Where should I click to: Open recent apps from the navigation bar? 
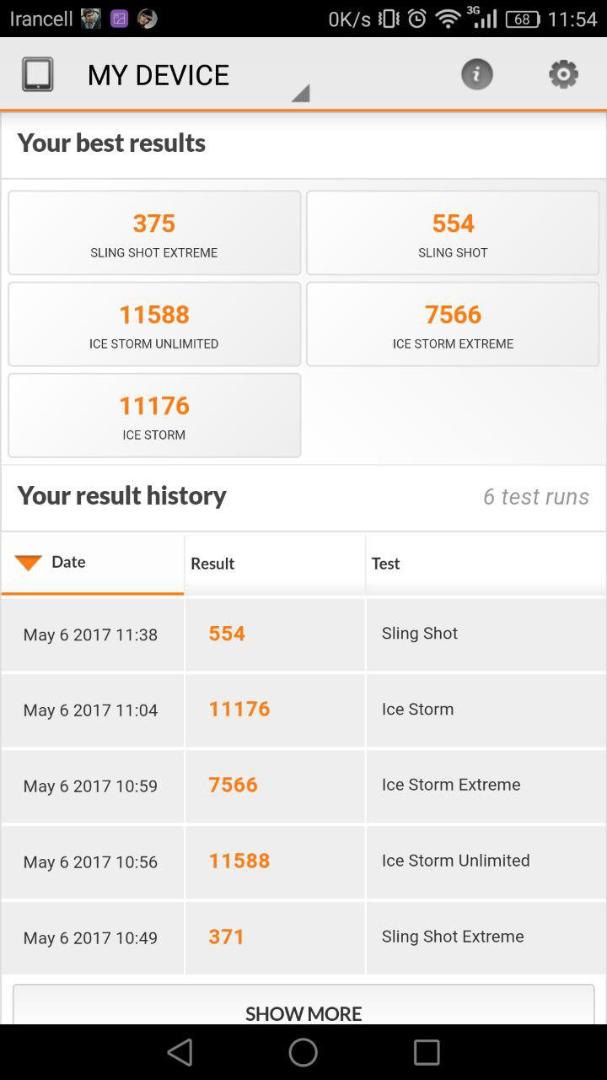point(426,1052)
